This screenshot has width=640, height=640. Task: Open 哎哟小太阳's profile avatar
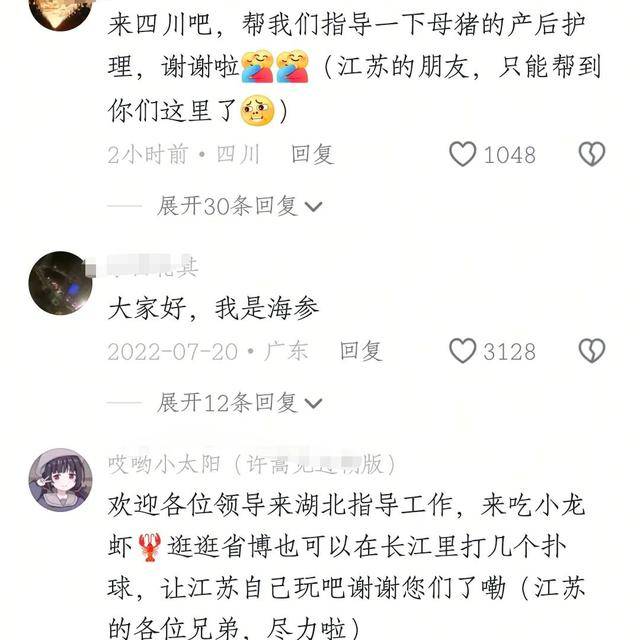60,480
